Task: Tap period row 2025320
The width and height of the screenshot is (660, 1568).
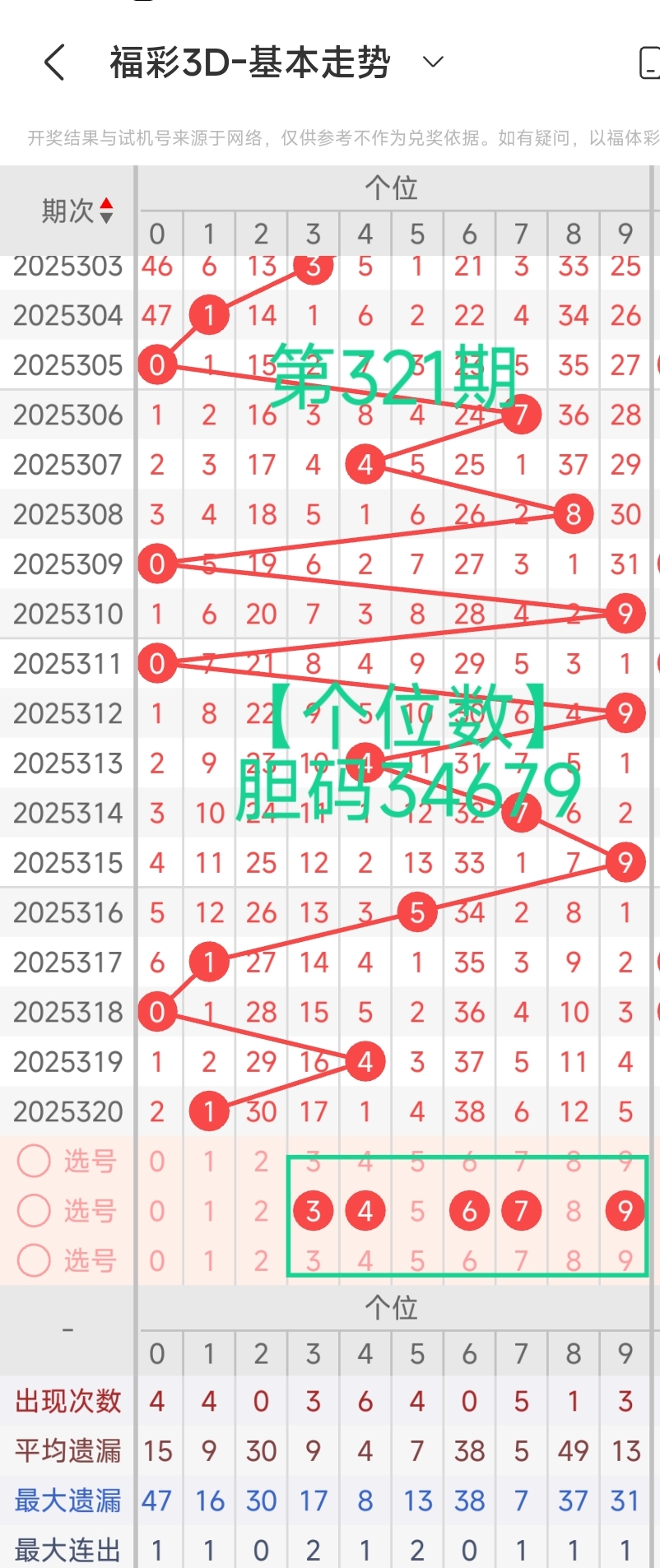Action: point(67,1111)
